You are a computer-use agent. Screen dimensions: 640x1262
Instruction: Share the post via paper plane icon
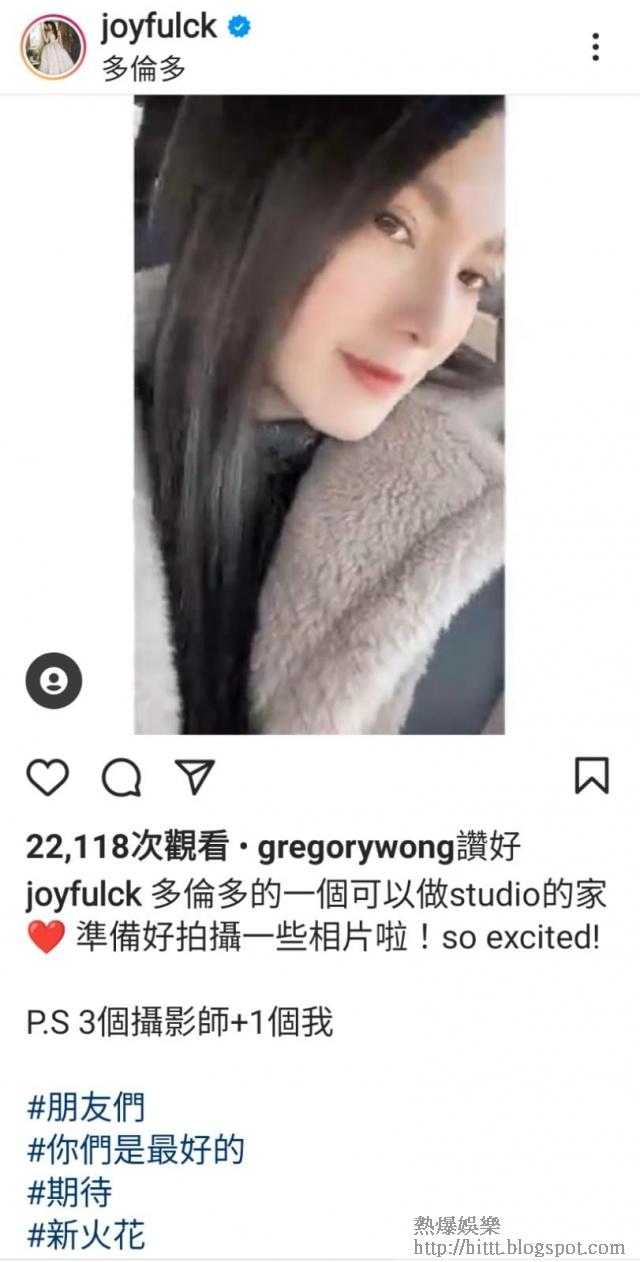coord(194,776)
